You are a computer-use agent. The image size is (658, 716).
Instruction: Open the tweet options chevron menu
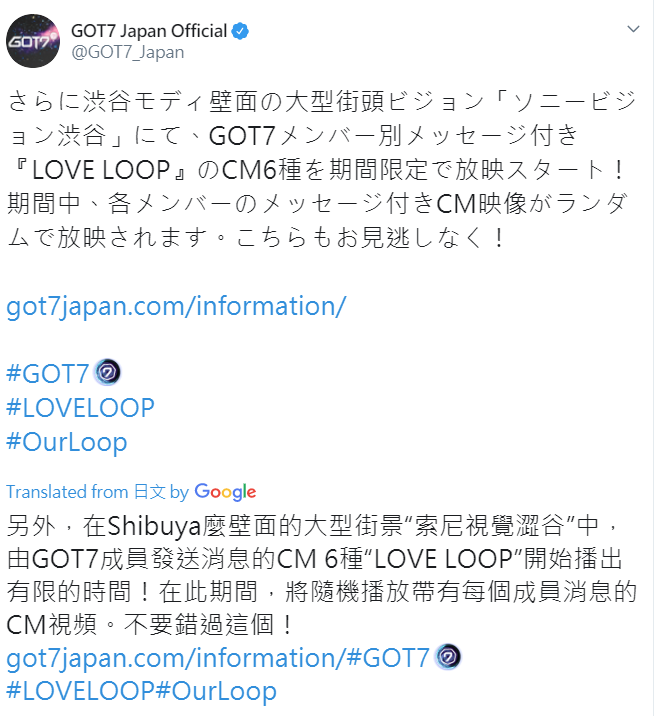(632, 31)
